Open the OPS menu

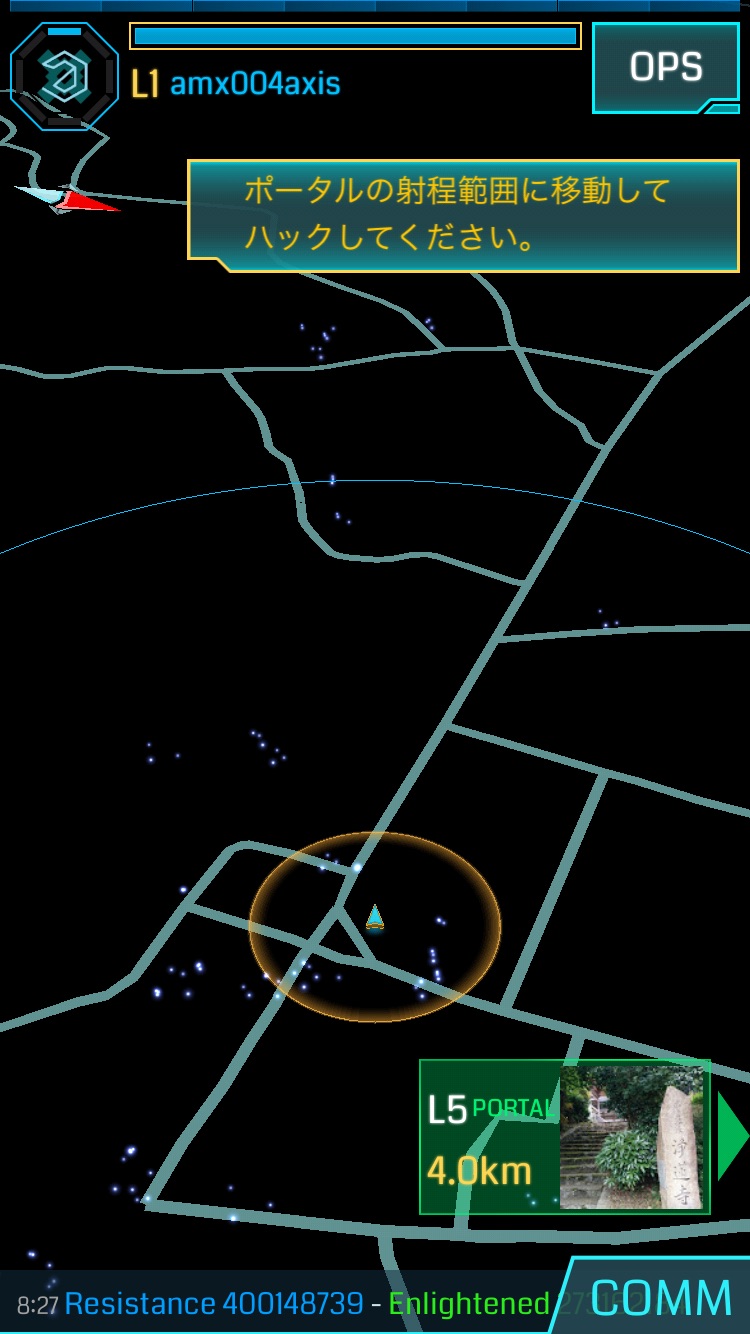(x=665, y=68)
